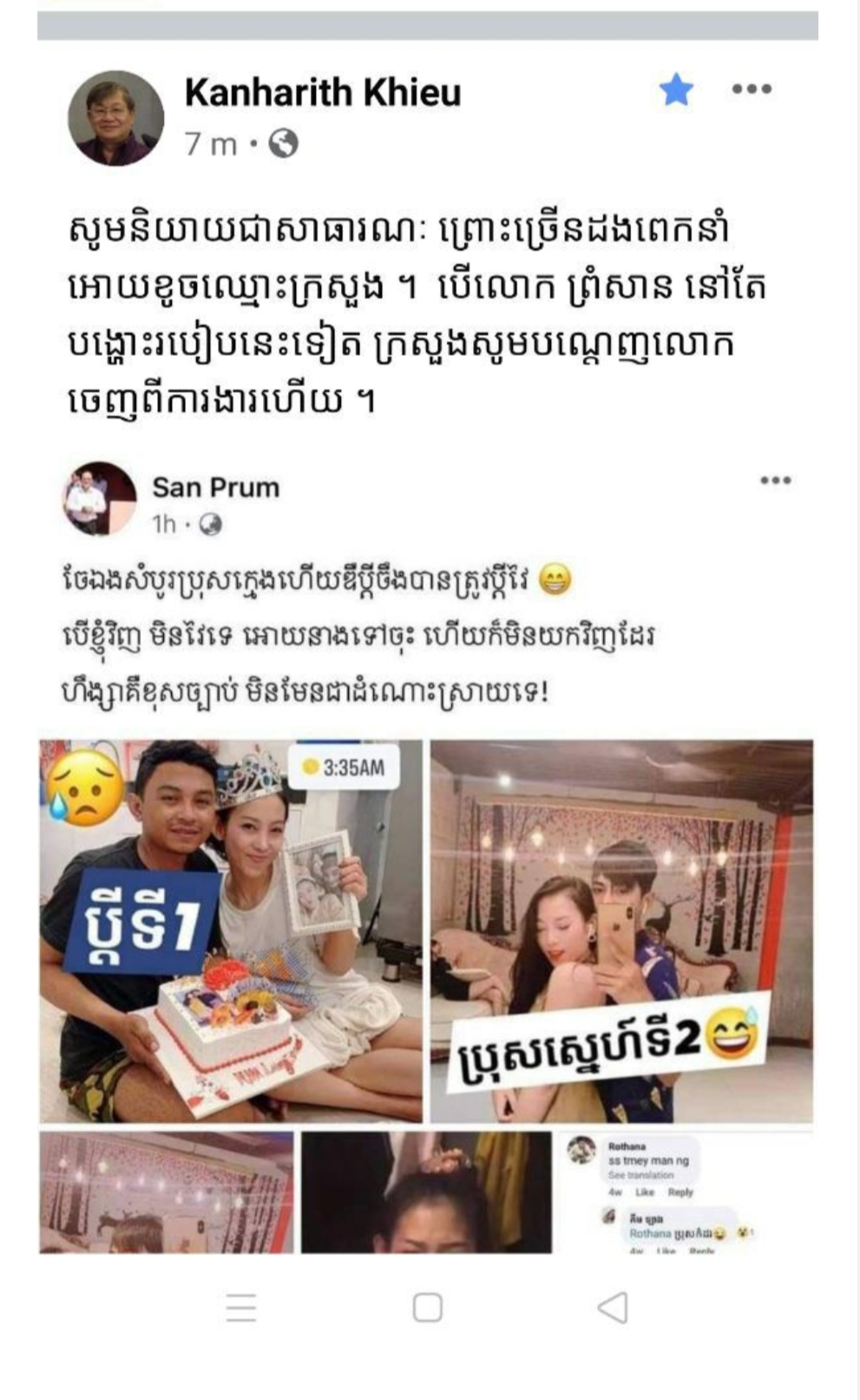Open San Prum's profile picture

click(100, 499)
